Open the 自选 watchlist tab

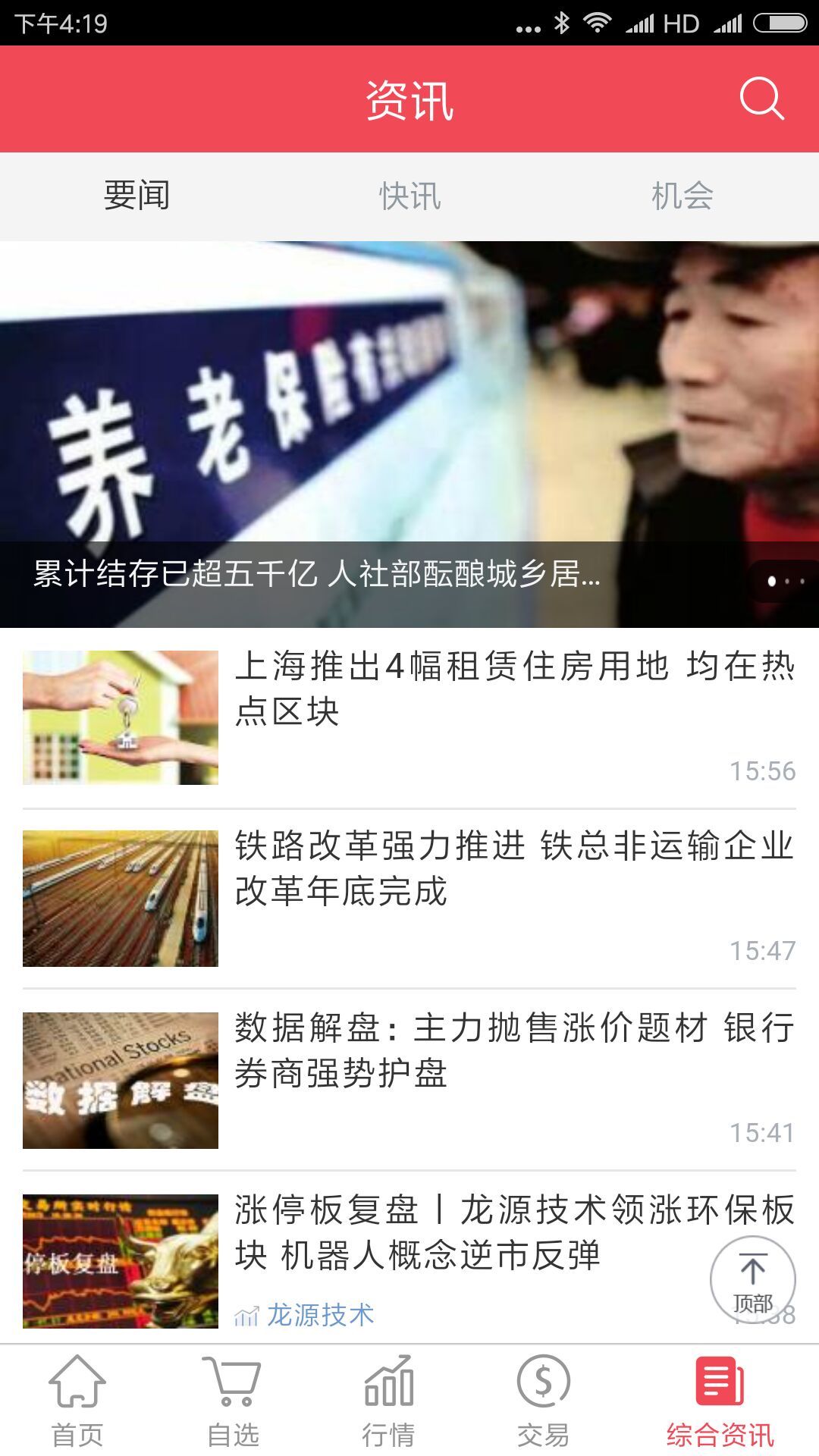point(233,1401)
